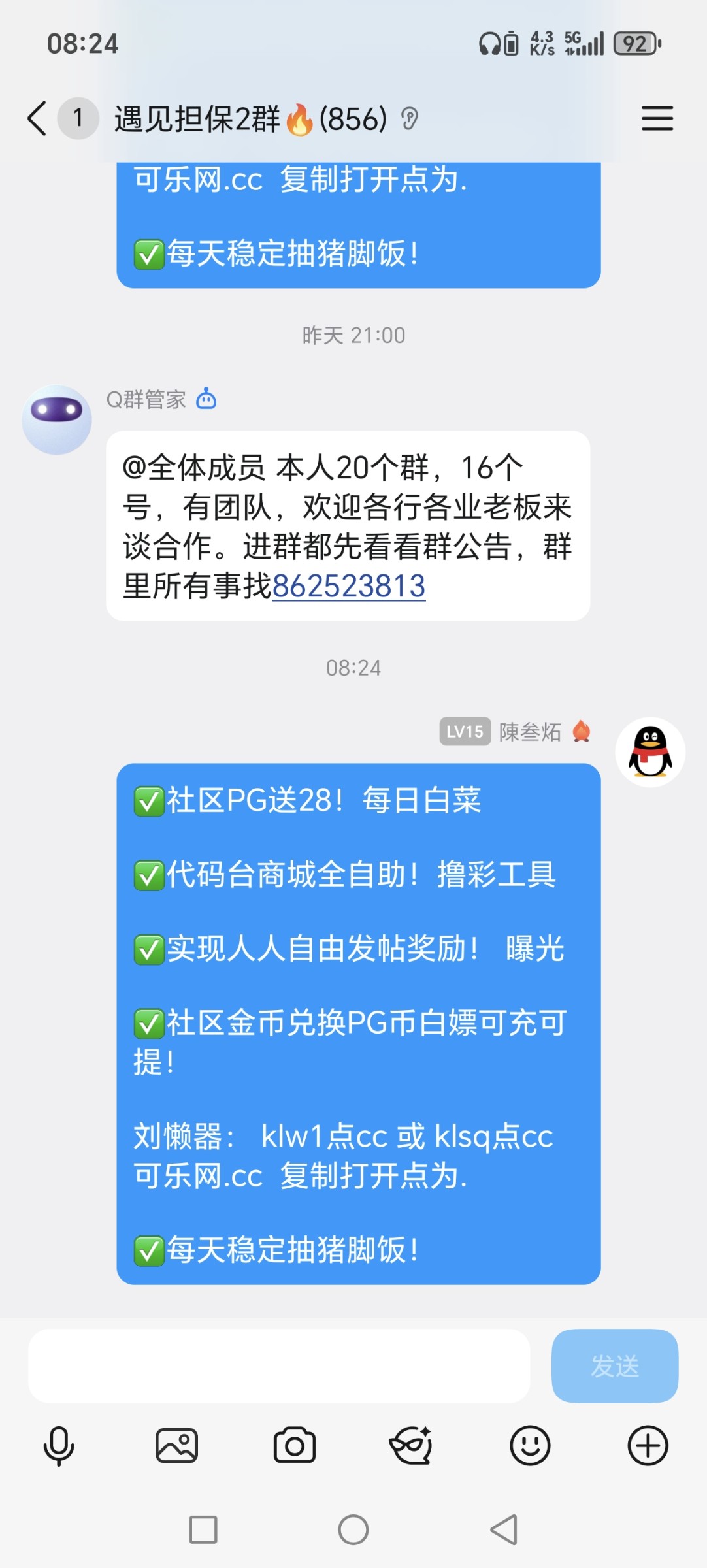Viewport: 707px width, 1568px height.
Task: Open the photo gallery picker icon
Action: (x=176, y=1445)
